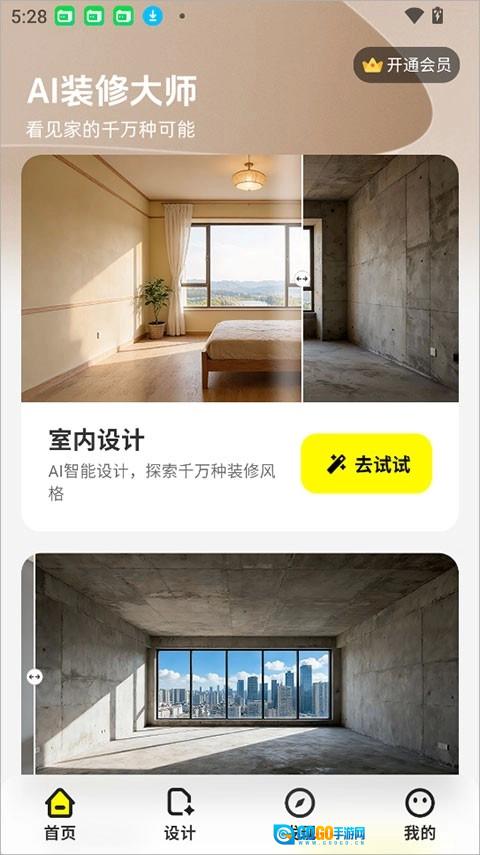The height and width of the screenshot is (855, 480).
Task: Tap the 开通会员 membership button
Action: pyautogui.click(x=406, y=65)
